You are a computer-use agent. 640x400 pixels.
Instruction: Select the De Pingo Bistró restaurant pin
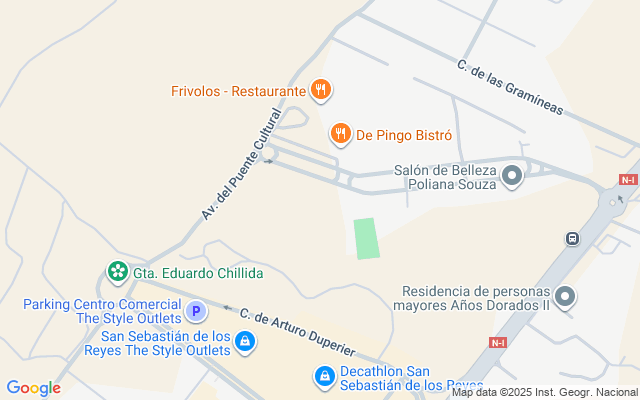click(341, 133)
